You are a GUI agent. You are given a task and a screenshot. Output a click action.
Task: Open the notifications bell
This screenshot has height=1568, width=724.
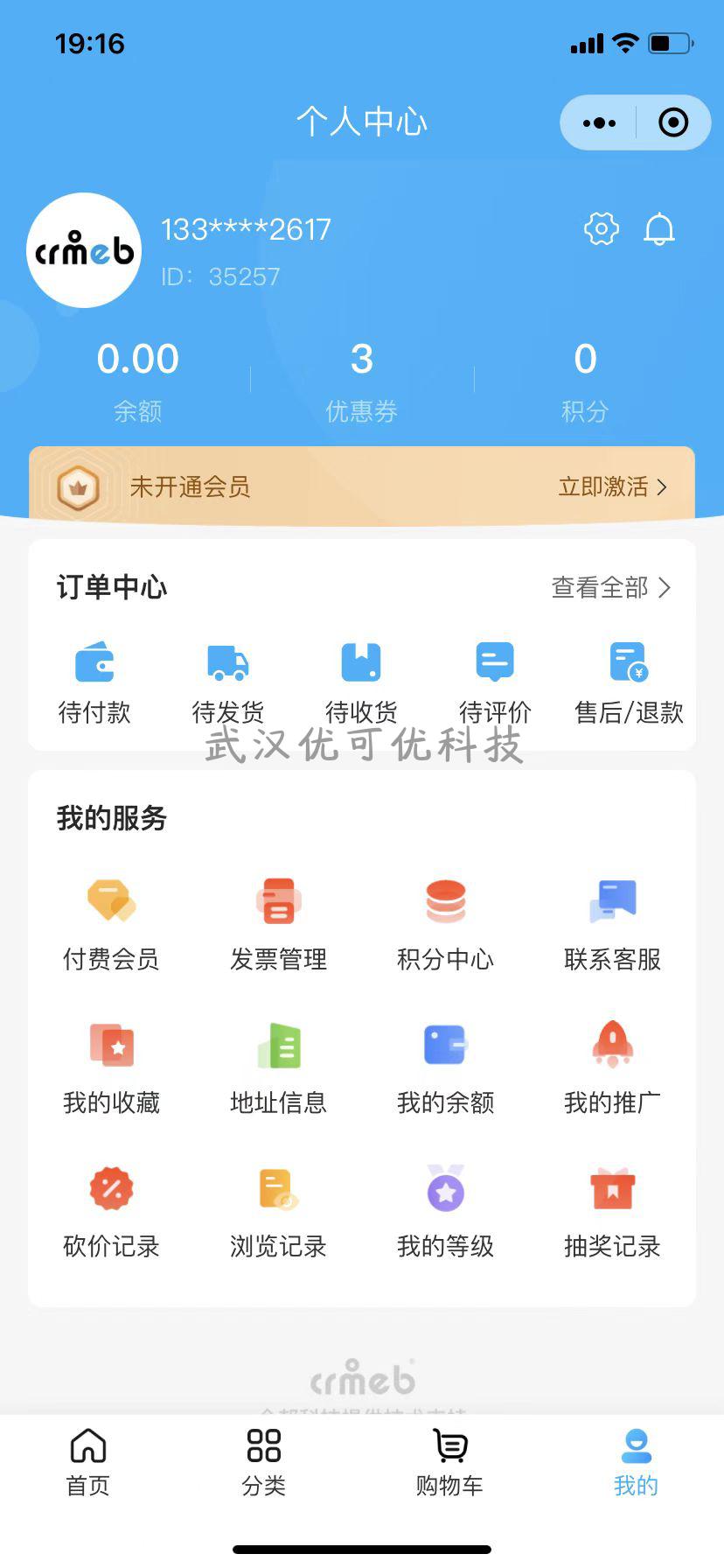(x=659, y=229)
